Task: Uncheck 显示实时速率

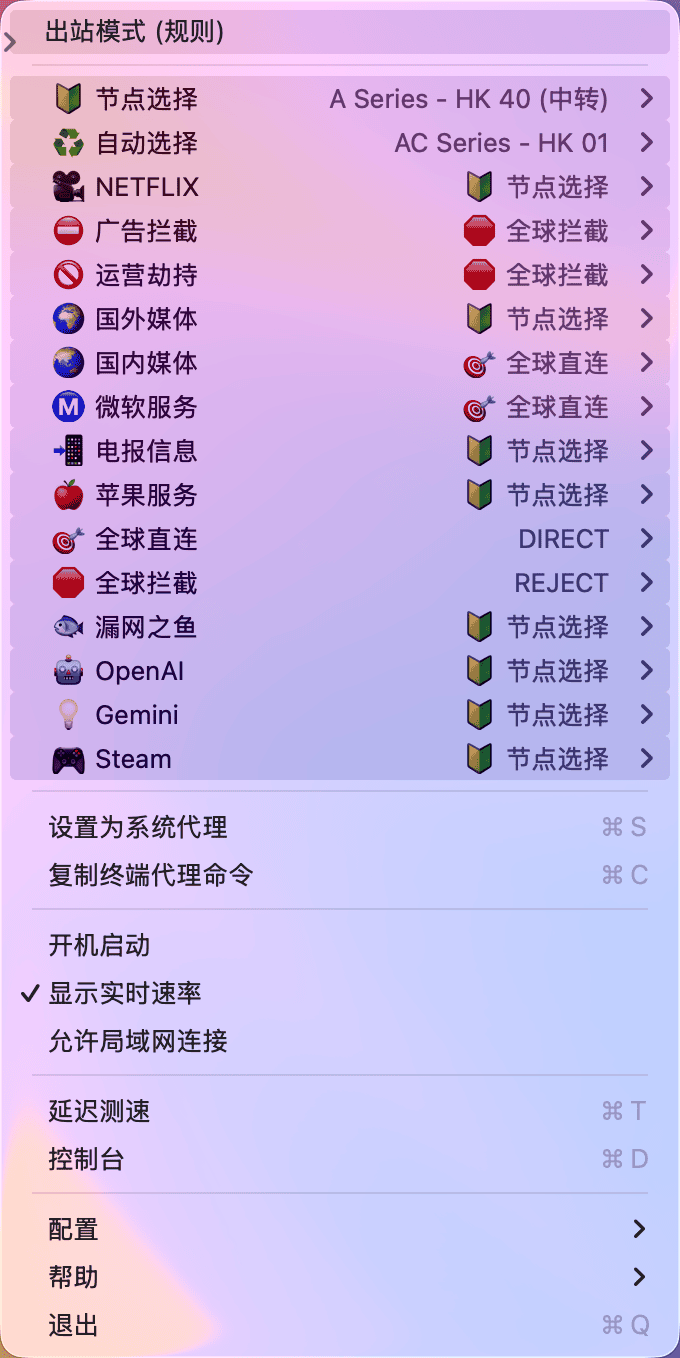Action: 125,993
